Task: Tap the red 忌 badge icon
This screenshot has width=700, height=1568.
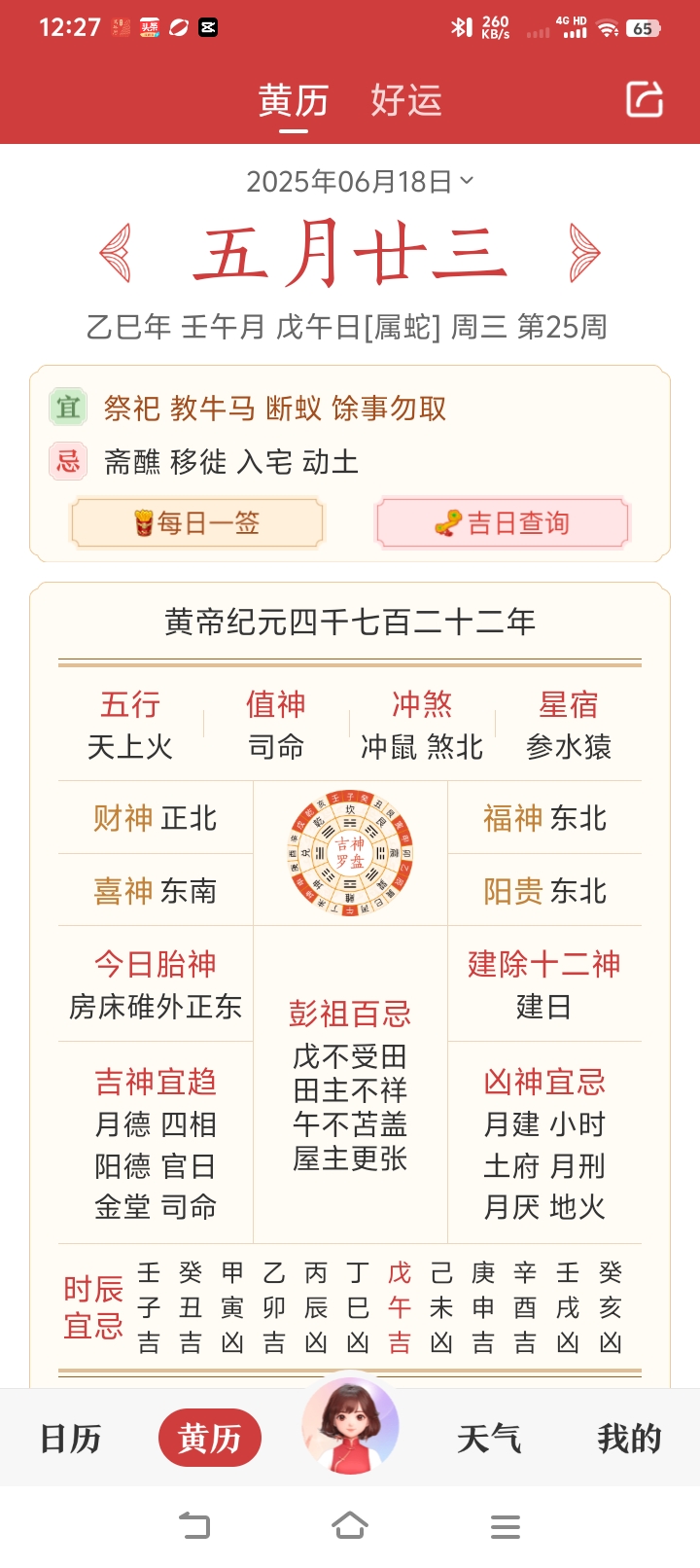Action: [67, 462]
